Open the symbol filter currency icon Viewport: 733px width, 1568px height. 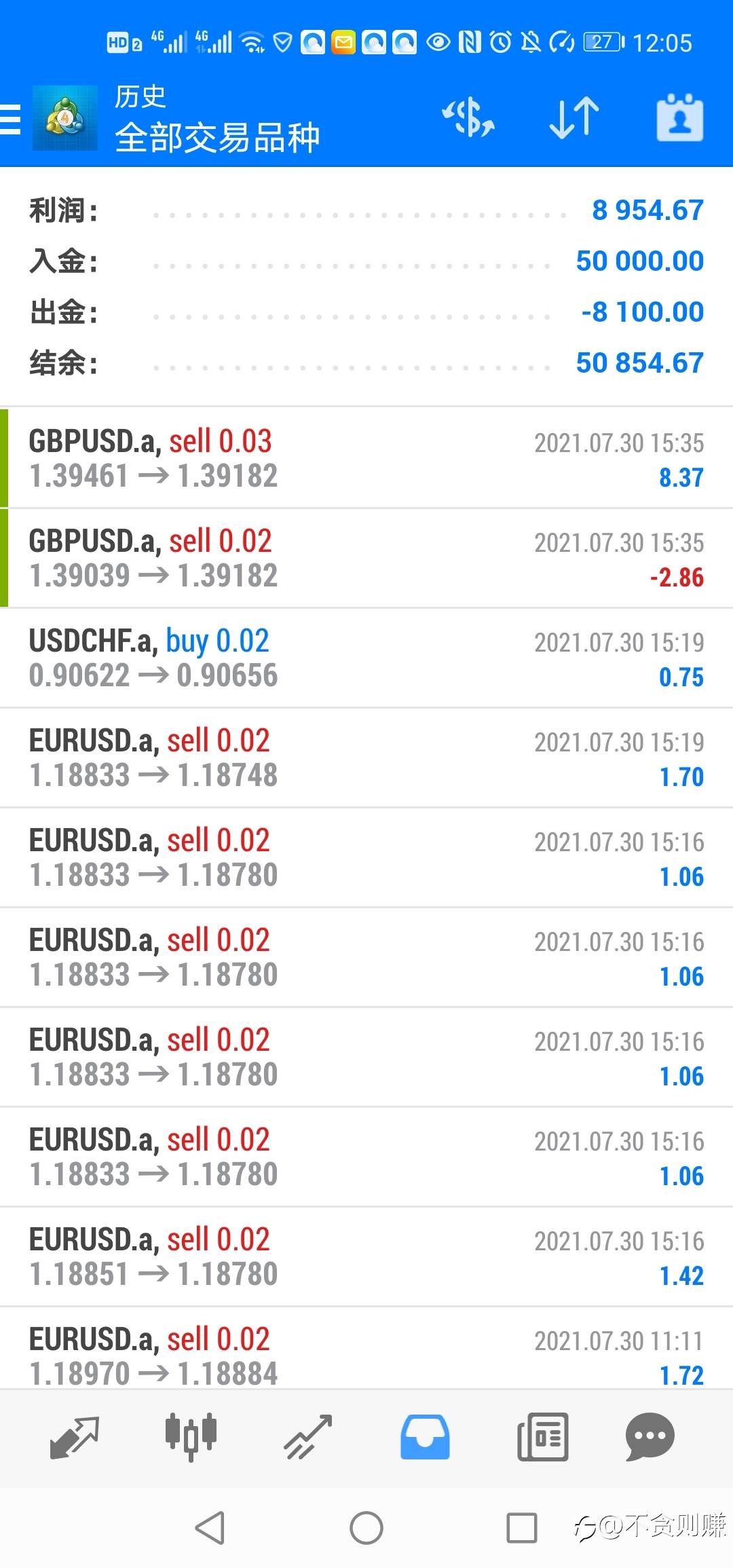click(x=468, y=118)
